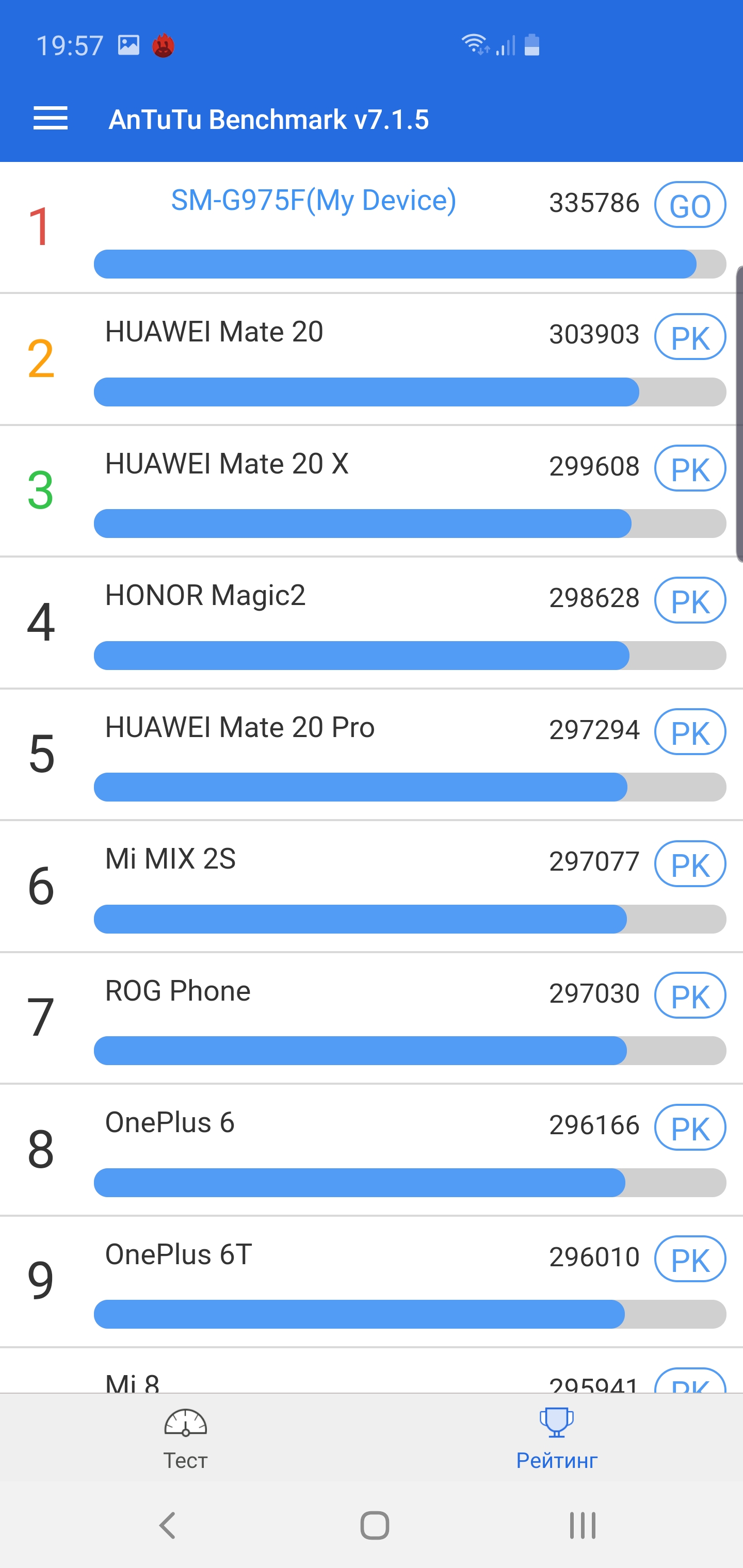This screenshot has height=1568, width=743.
Task: Go back using system back button
Action: tap(168, 1526)
